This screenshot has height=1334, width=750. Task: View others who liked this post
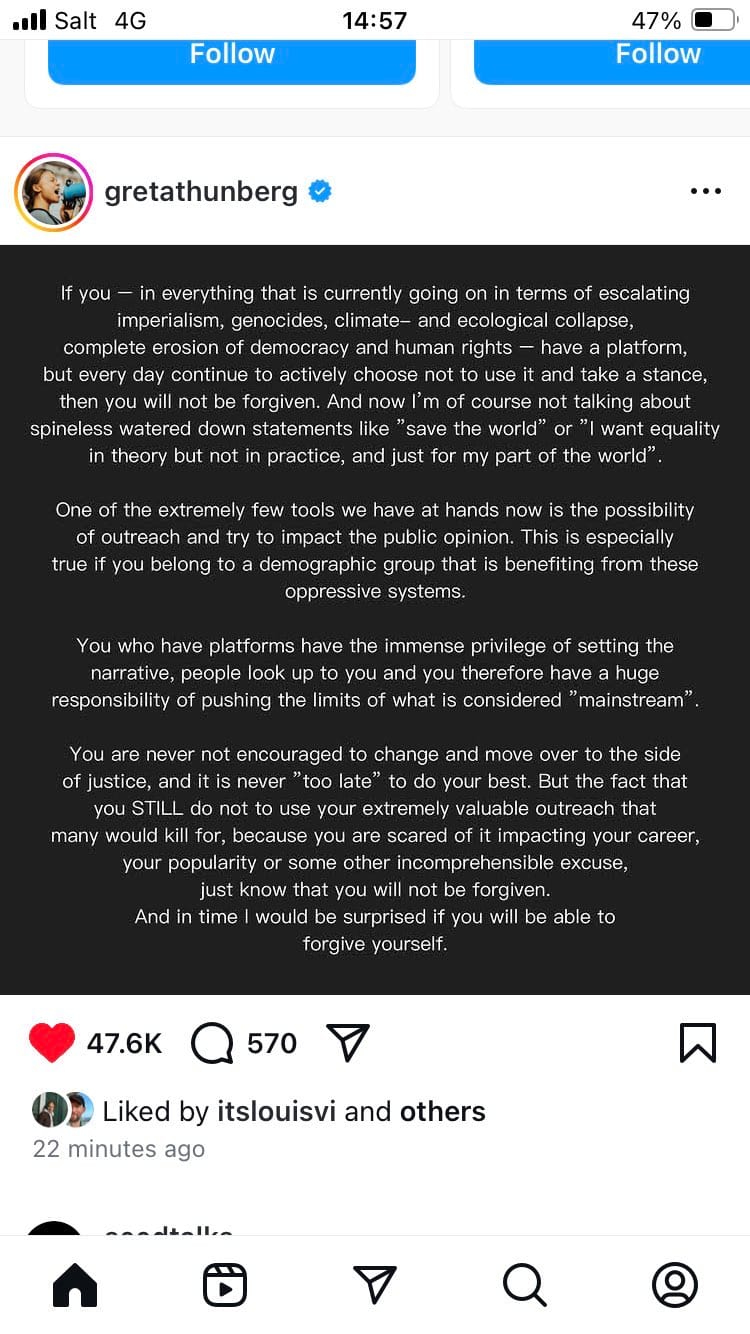pos(442,1111)
